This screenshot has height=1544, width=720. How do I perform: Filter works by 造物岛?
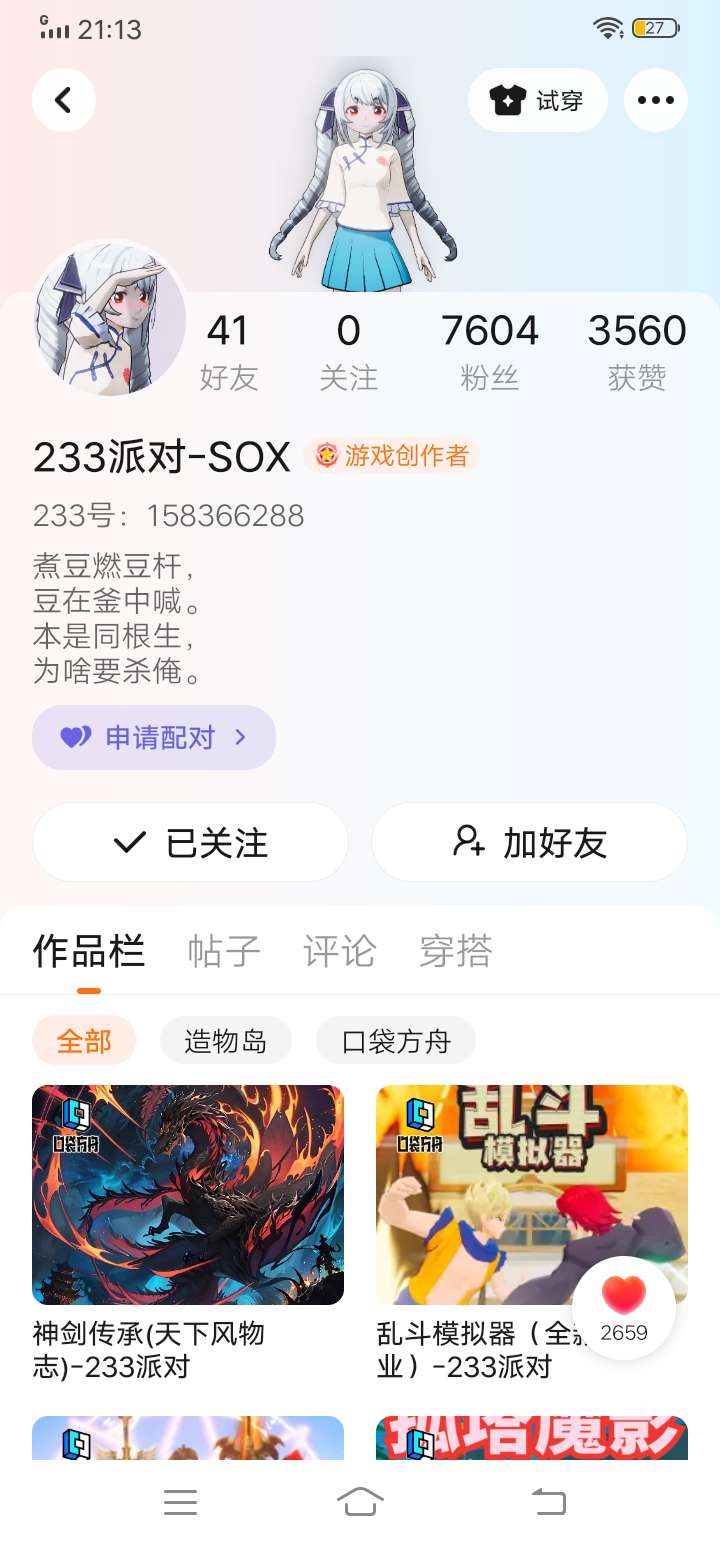tap(225, 1041)
